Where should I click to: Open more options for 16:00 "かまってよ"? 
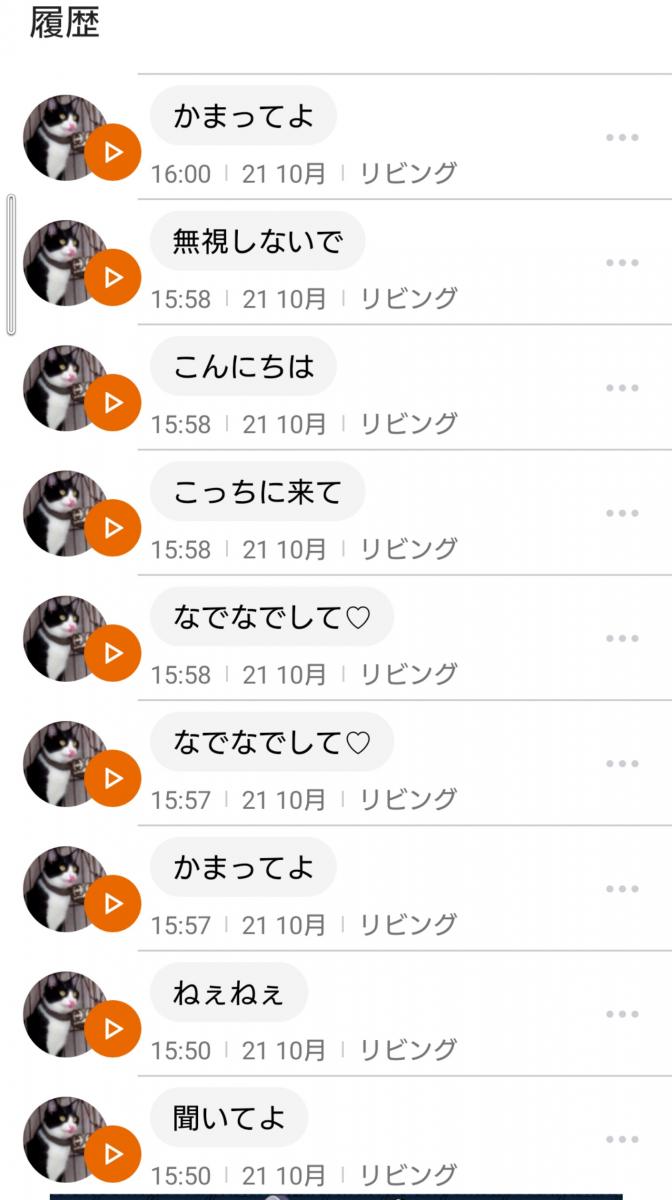pyautogui.click(x=622, y=138)
